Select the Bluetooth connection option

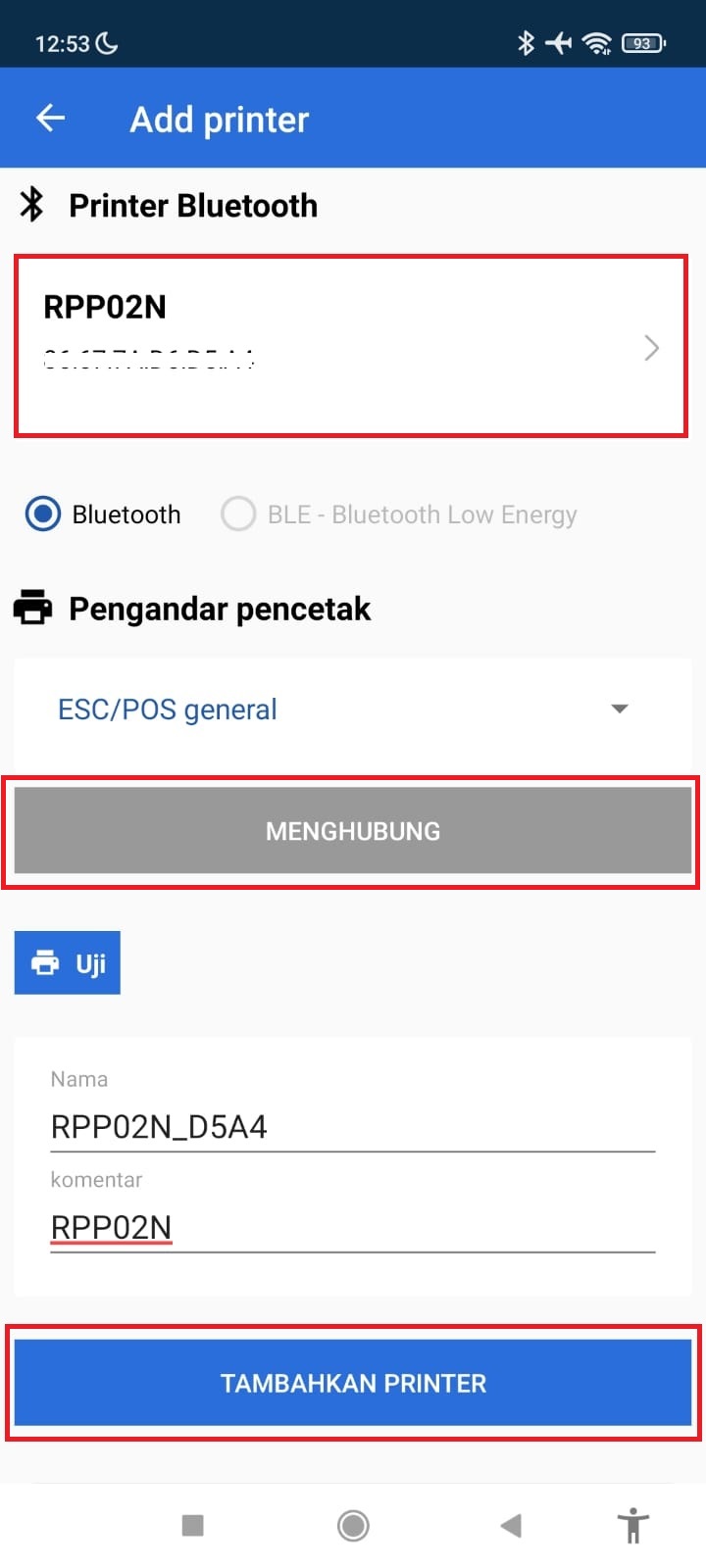[x=43, y=514]
